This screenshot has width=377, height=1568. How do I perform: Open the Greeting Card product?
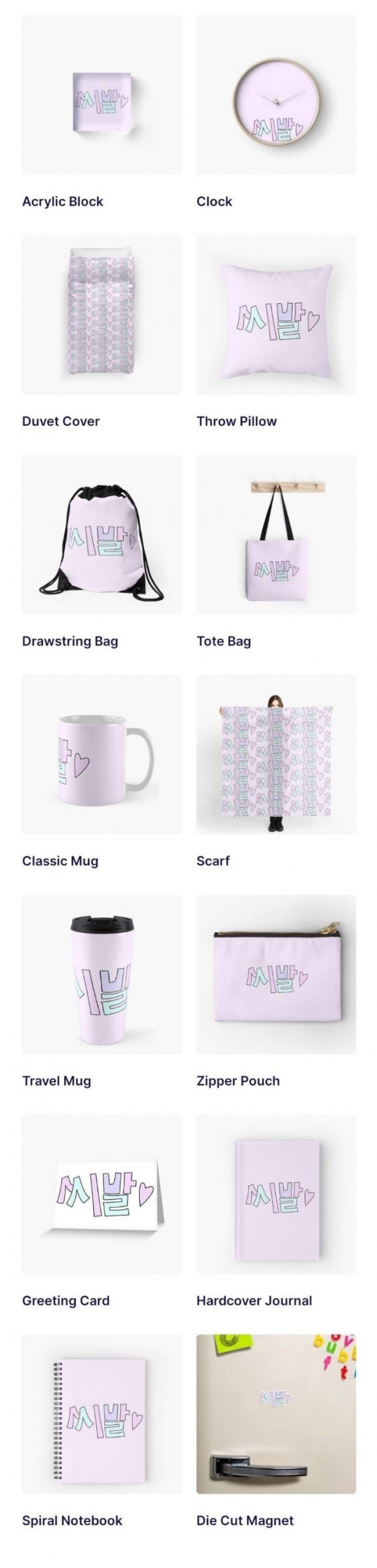pos(102,1194)
